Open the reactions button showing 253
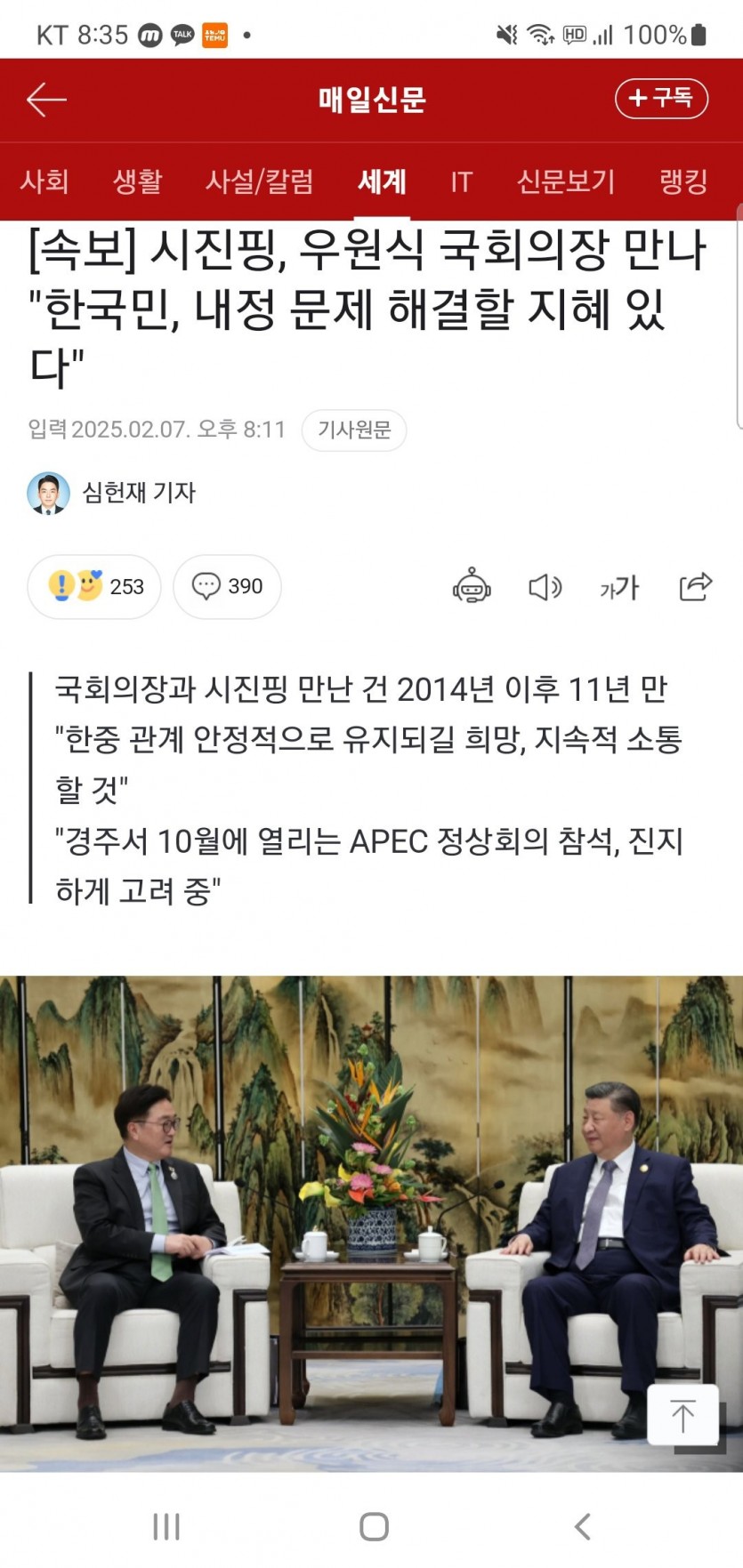The image size is (743, 1568). click(x=94, y=586)
